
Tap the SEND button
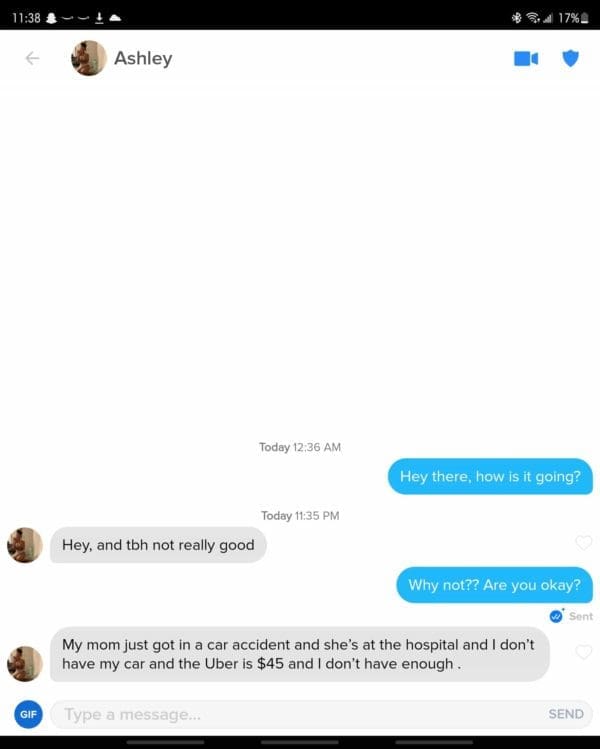click(566, 714)
